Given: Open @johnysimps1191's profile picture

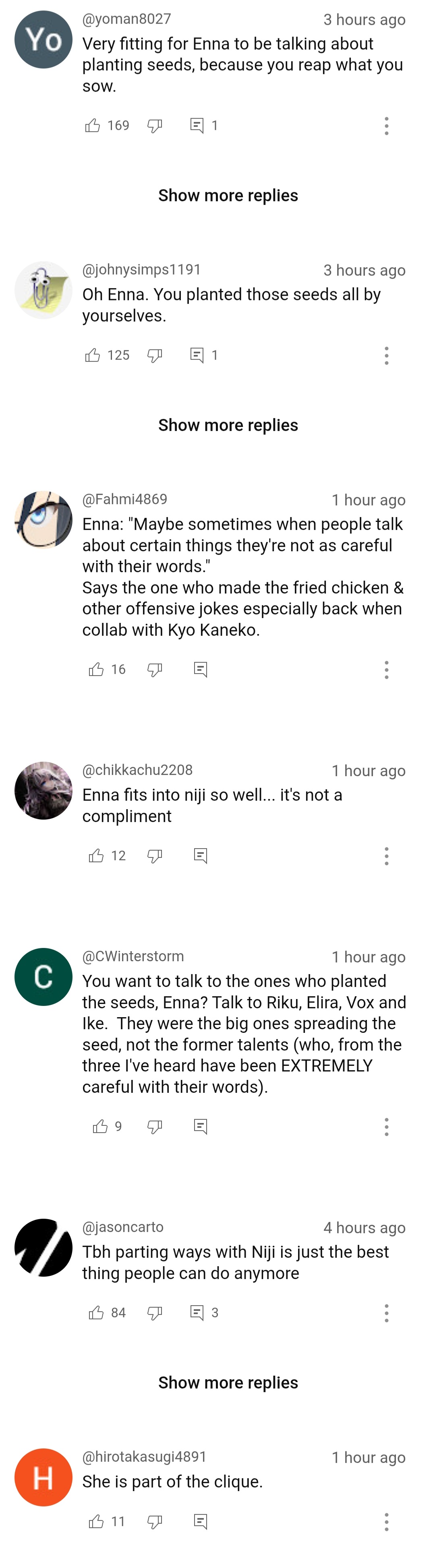Looking at the screenshot, I should tap(43, 291).
